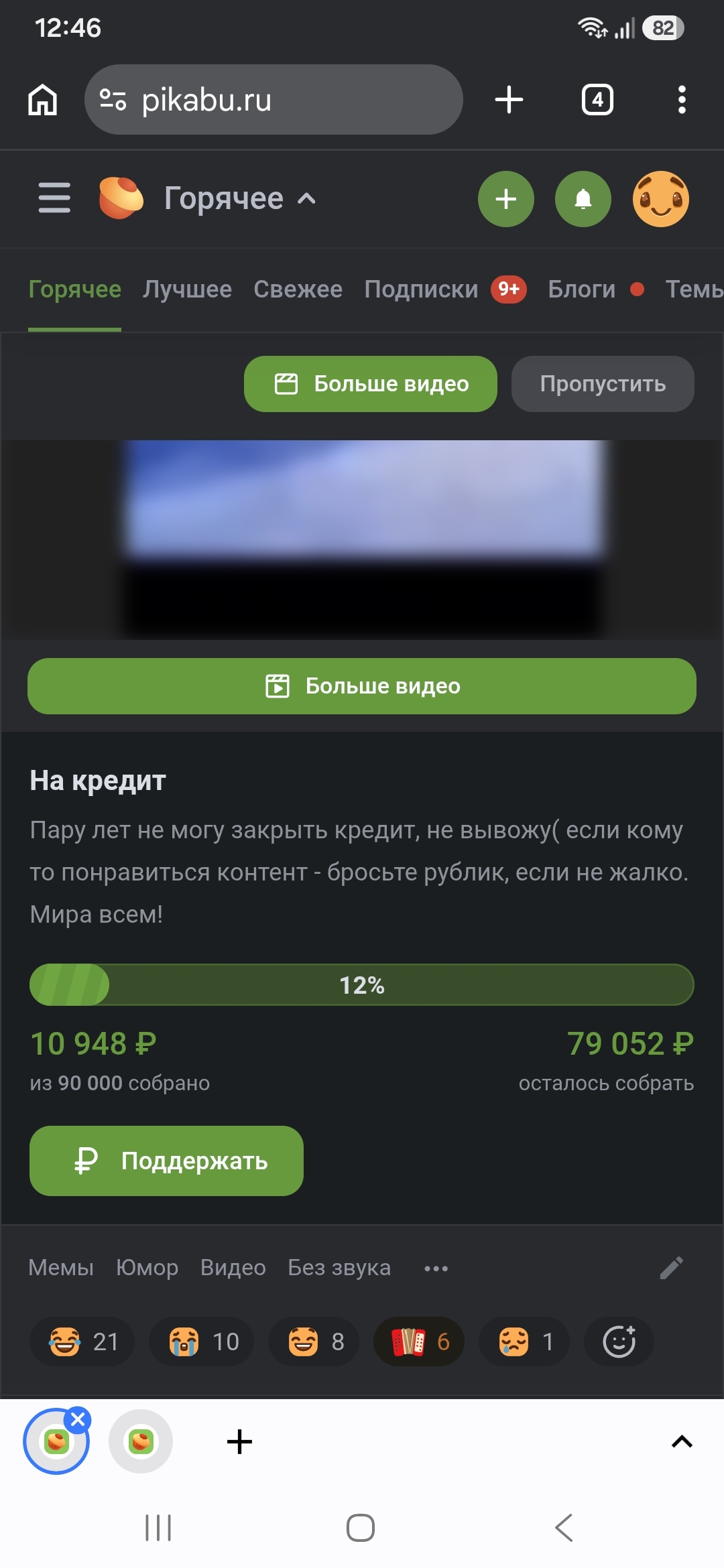Open the browser tab switcher showing 4

tap(597, 100)
